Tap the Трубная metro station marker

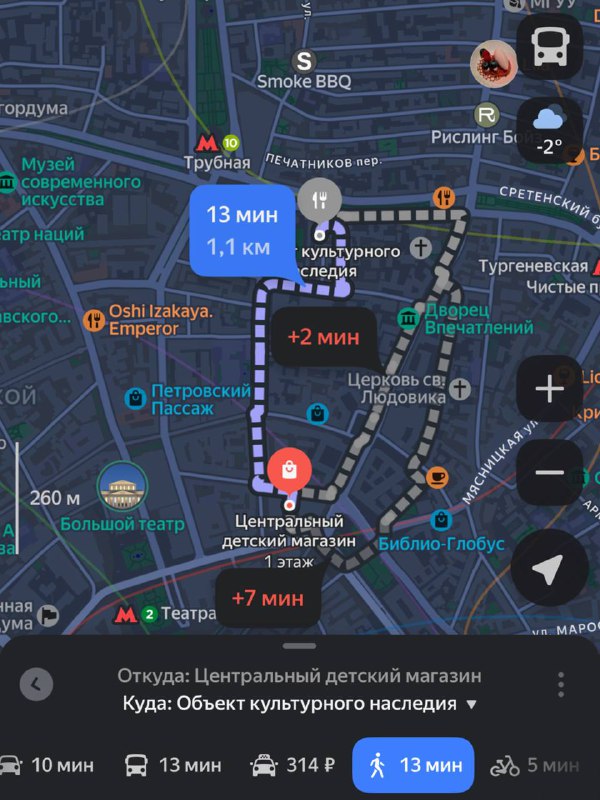coord(209,143)
